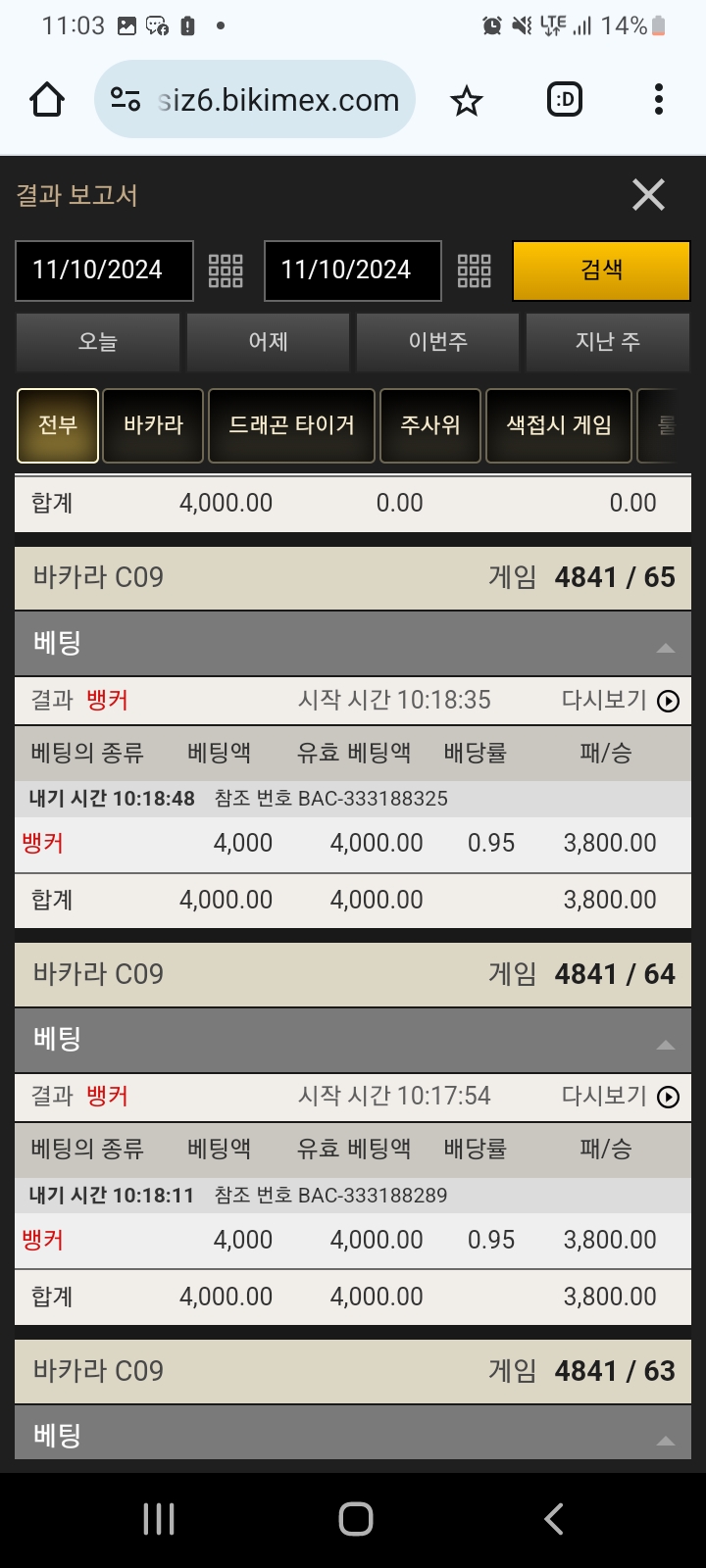Close the 결과 보고서 report panel

pyautogui.click(x=648, y=195)
